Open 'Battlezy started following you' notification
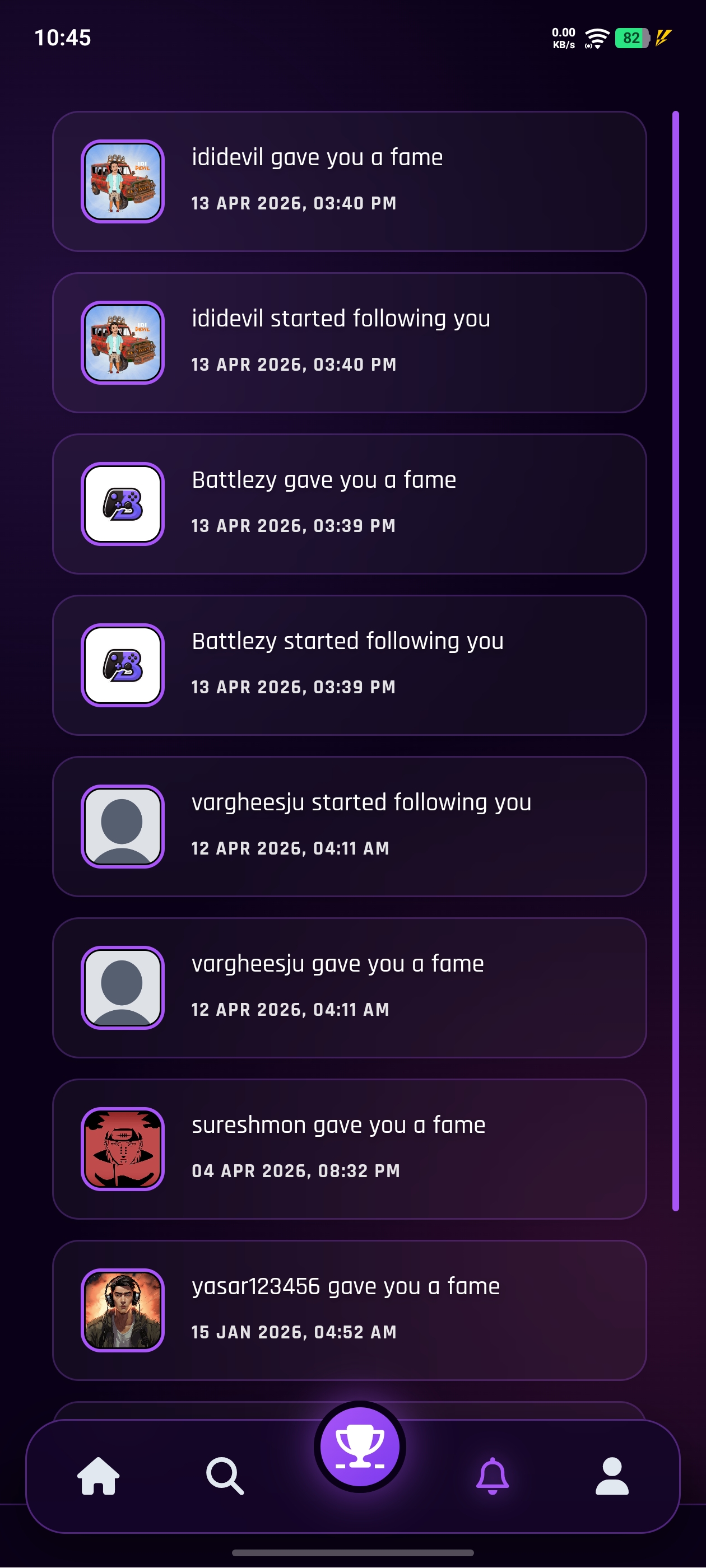706x1568 pixels. [x=349, y=665]
